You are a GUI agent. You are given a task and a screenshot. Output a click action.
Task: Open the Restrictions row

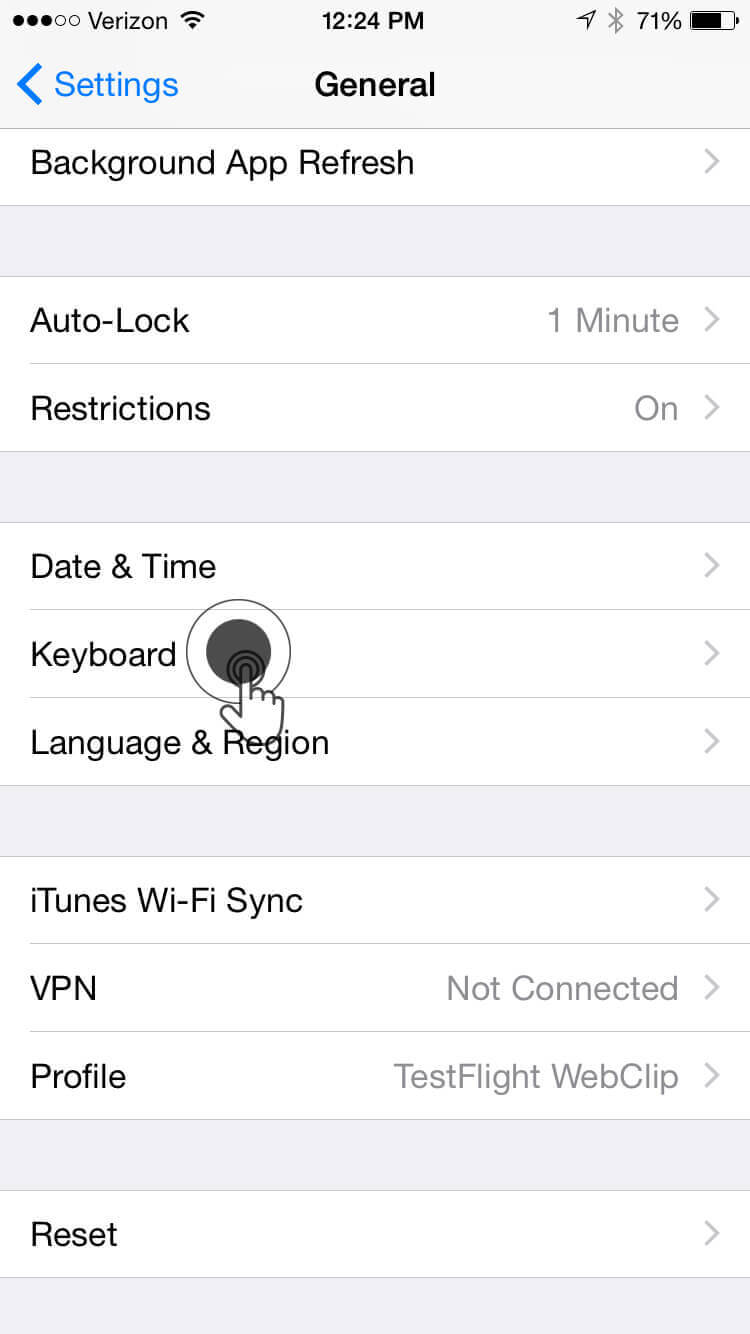(375, 408)
